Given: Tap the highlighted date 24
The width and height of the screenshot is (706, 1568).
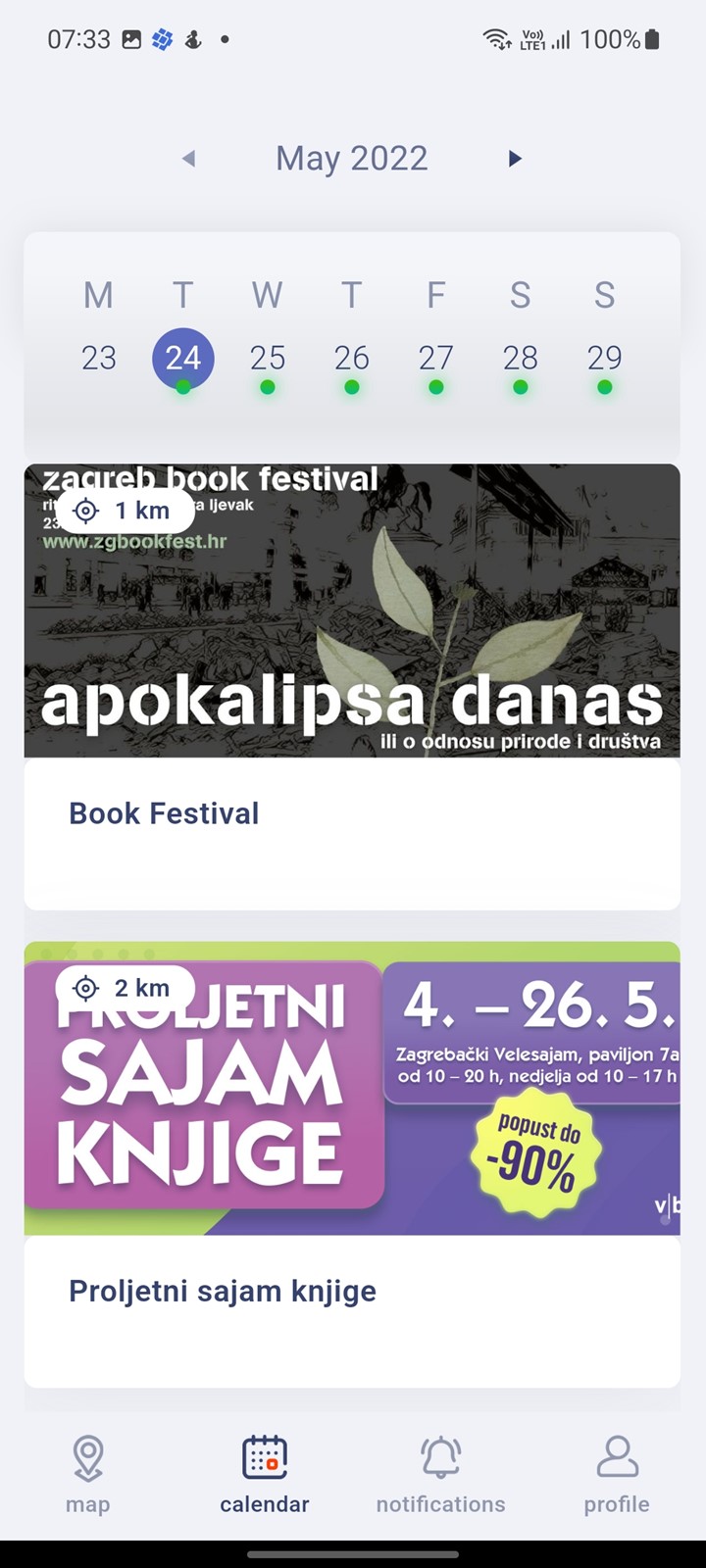Looking at the screenshot, I should (183, 359).
